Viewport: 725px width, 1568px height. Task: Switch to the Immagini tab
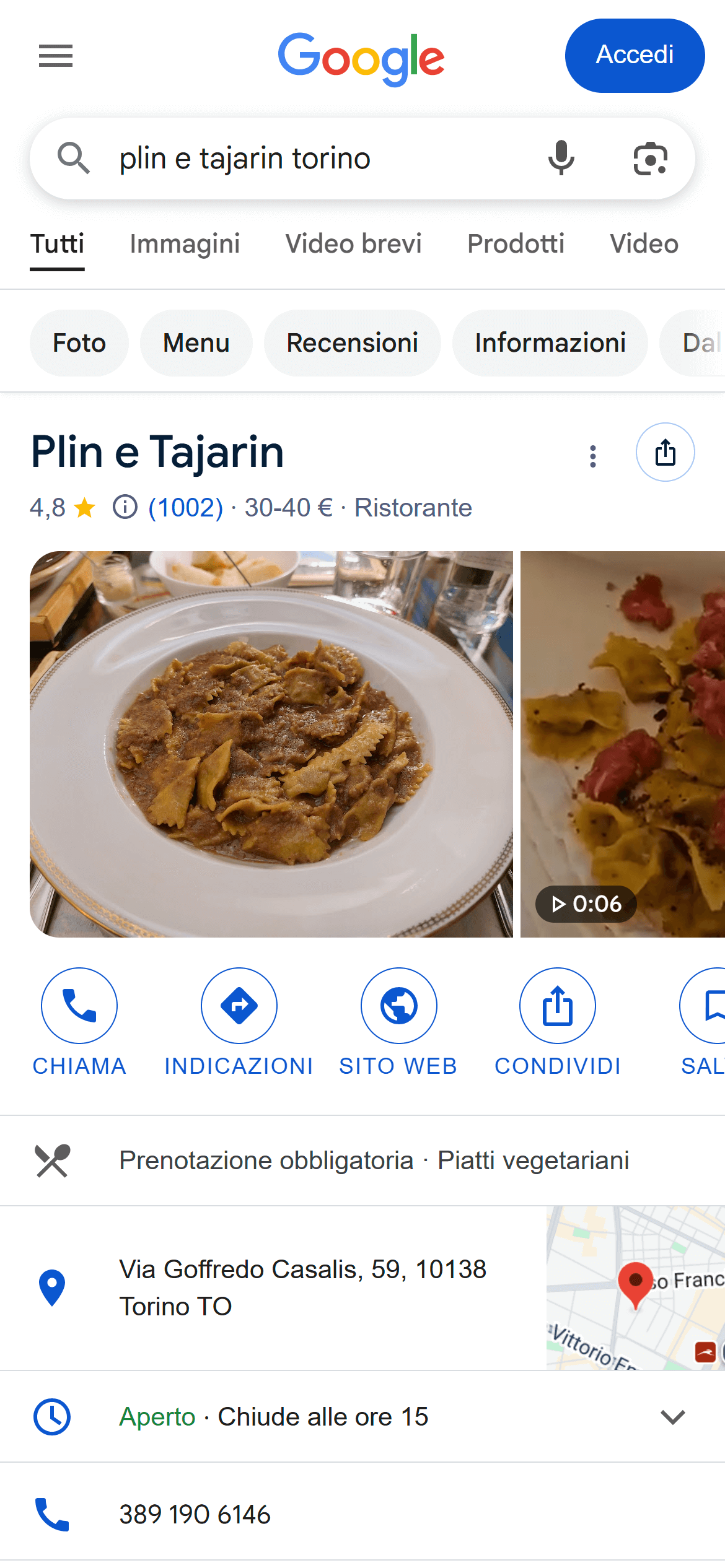point(185,243)
